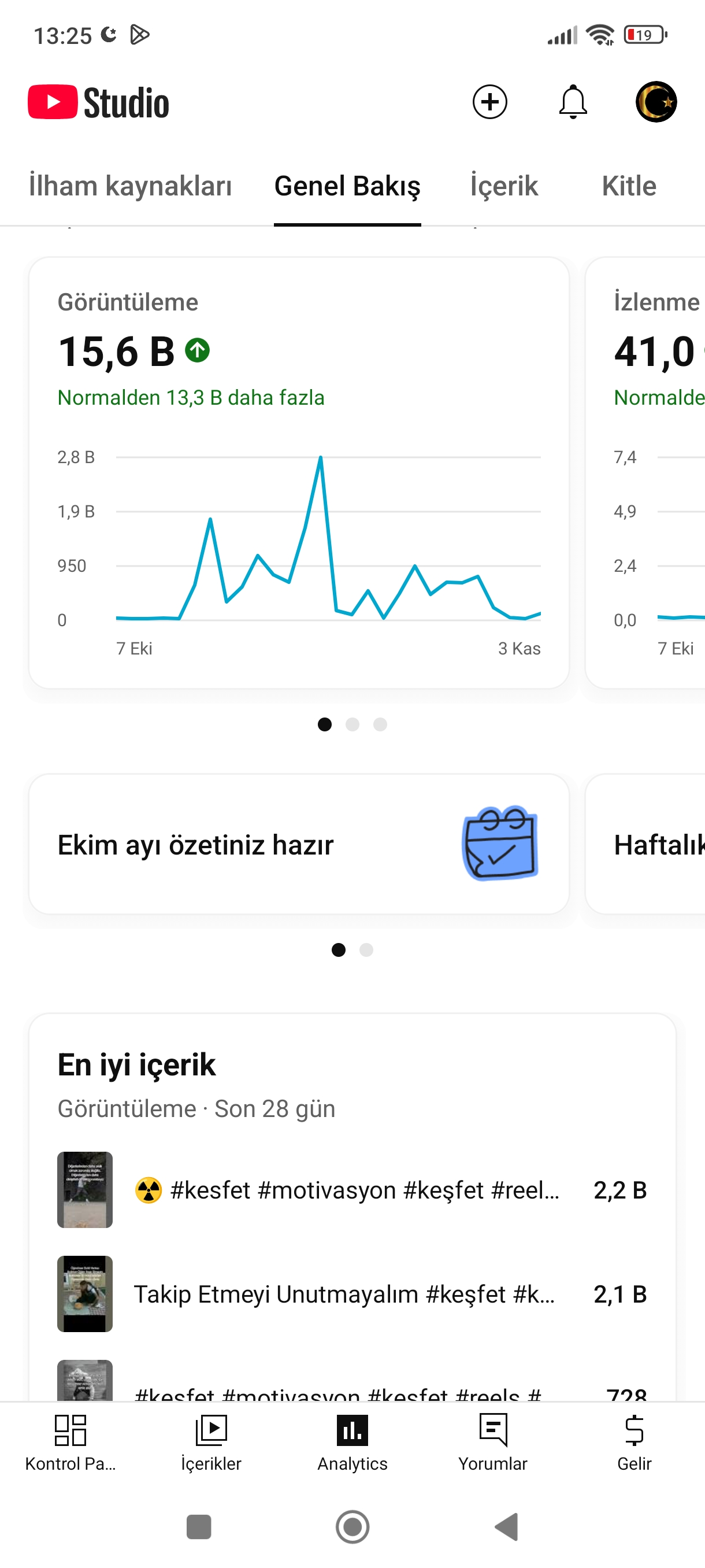Tap the system home button

353,1526
